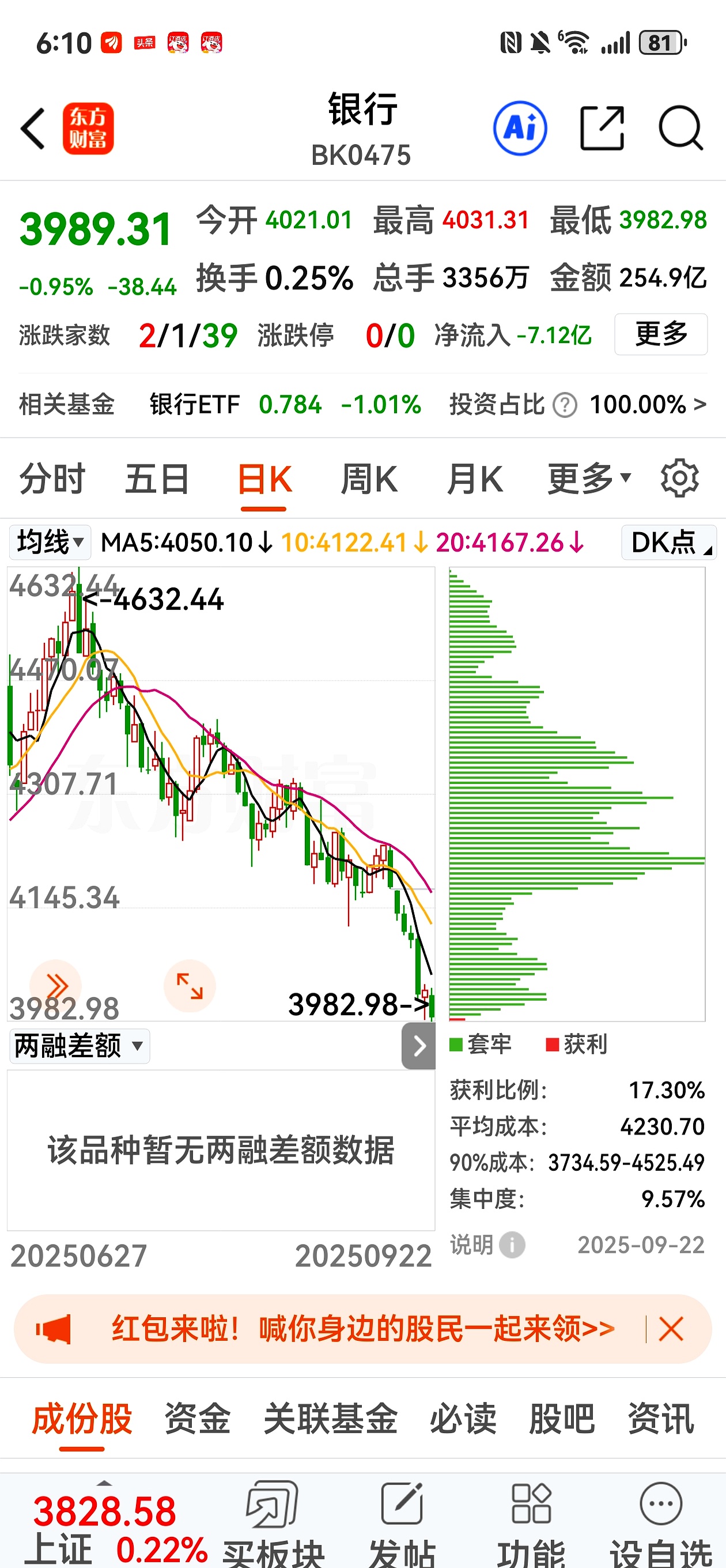
Task: Open the 两融差额 dropdown
Action: tap(78, 1046)
